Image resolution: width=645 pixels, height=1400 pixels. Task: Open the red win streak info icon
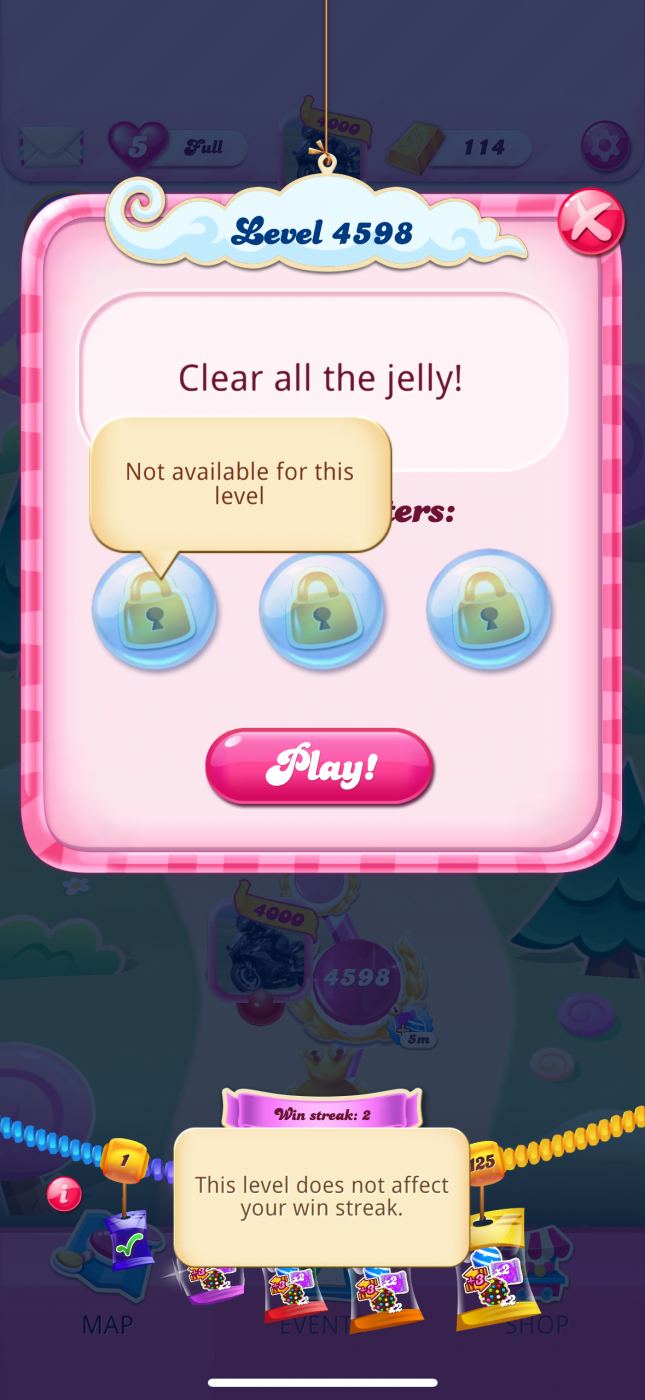point(64,1193)
